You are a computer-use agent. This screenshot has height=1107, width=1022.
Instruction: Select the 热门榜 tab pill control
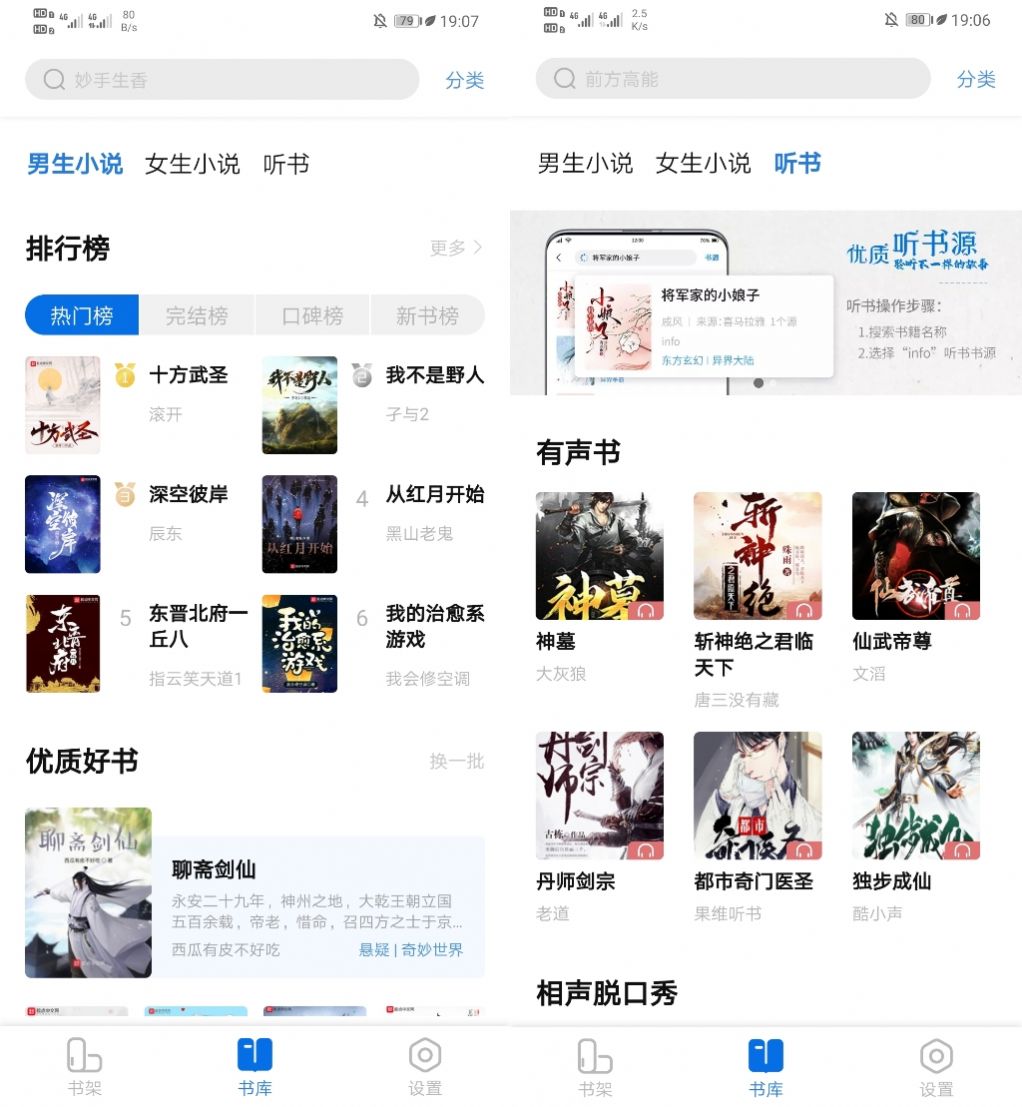pyautogui.click(x=82, y=315)
